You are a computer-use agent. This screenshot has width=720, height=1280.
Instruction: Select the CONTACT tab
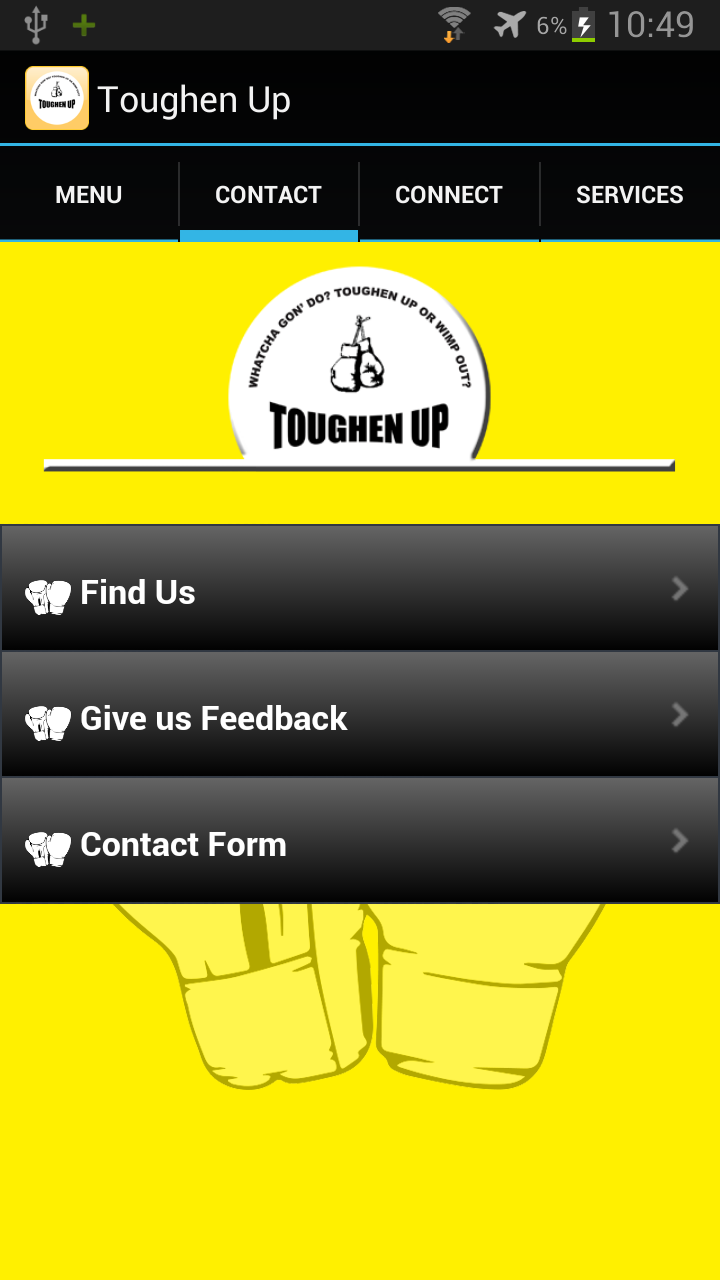coord(268,195)
